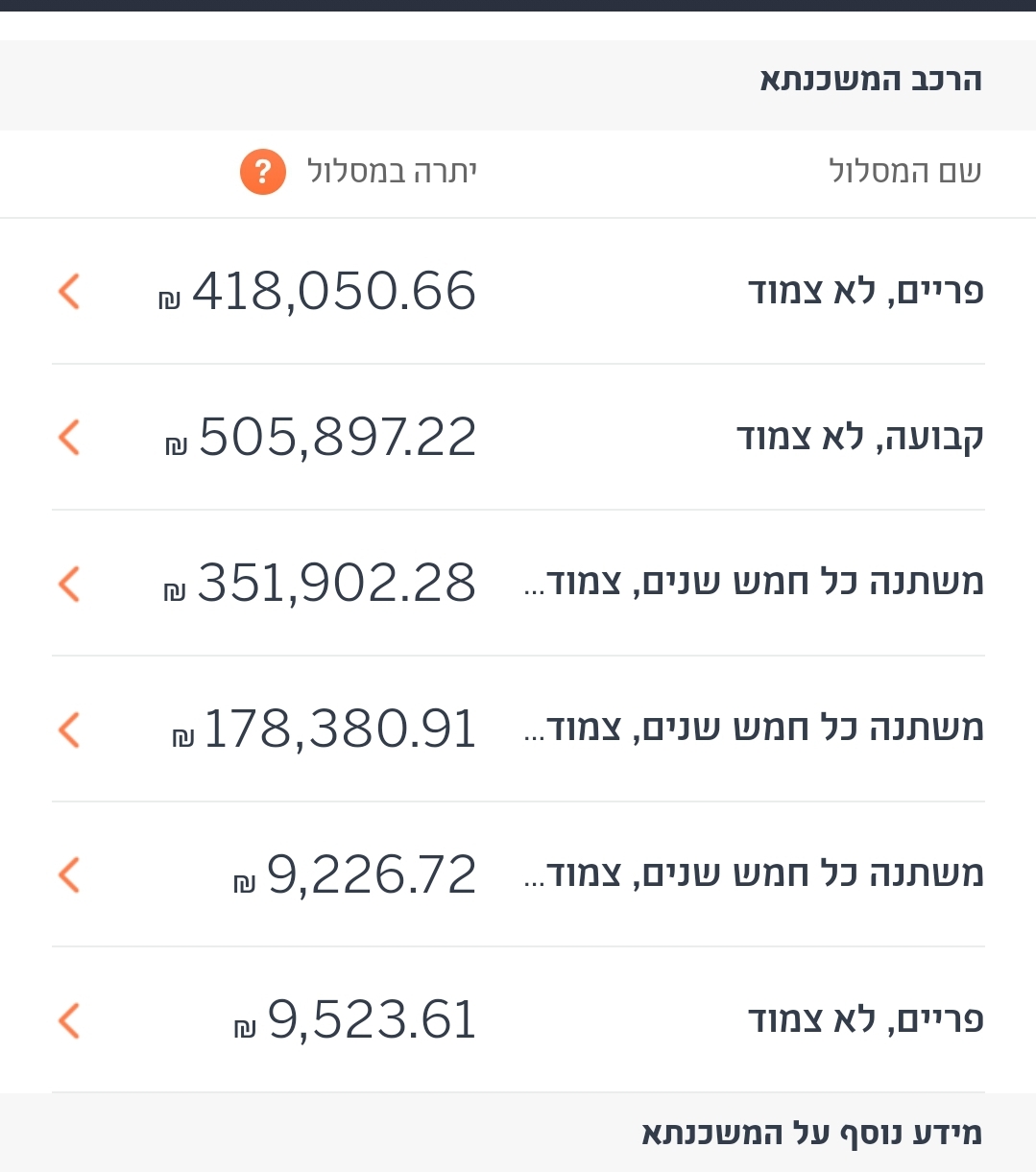Viewport: 1036px width, 1172px height.
Task: Open the 9,523.61 ₪ mortgage track
Action: pyautogui.click(x=69, y=1020)
